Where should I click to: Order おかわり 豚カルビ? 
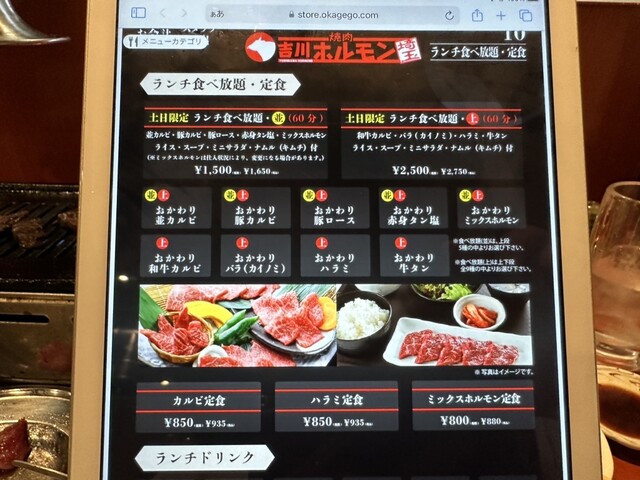pyautogui.click(x=255, y=210)
